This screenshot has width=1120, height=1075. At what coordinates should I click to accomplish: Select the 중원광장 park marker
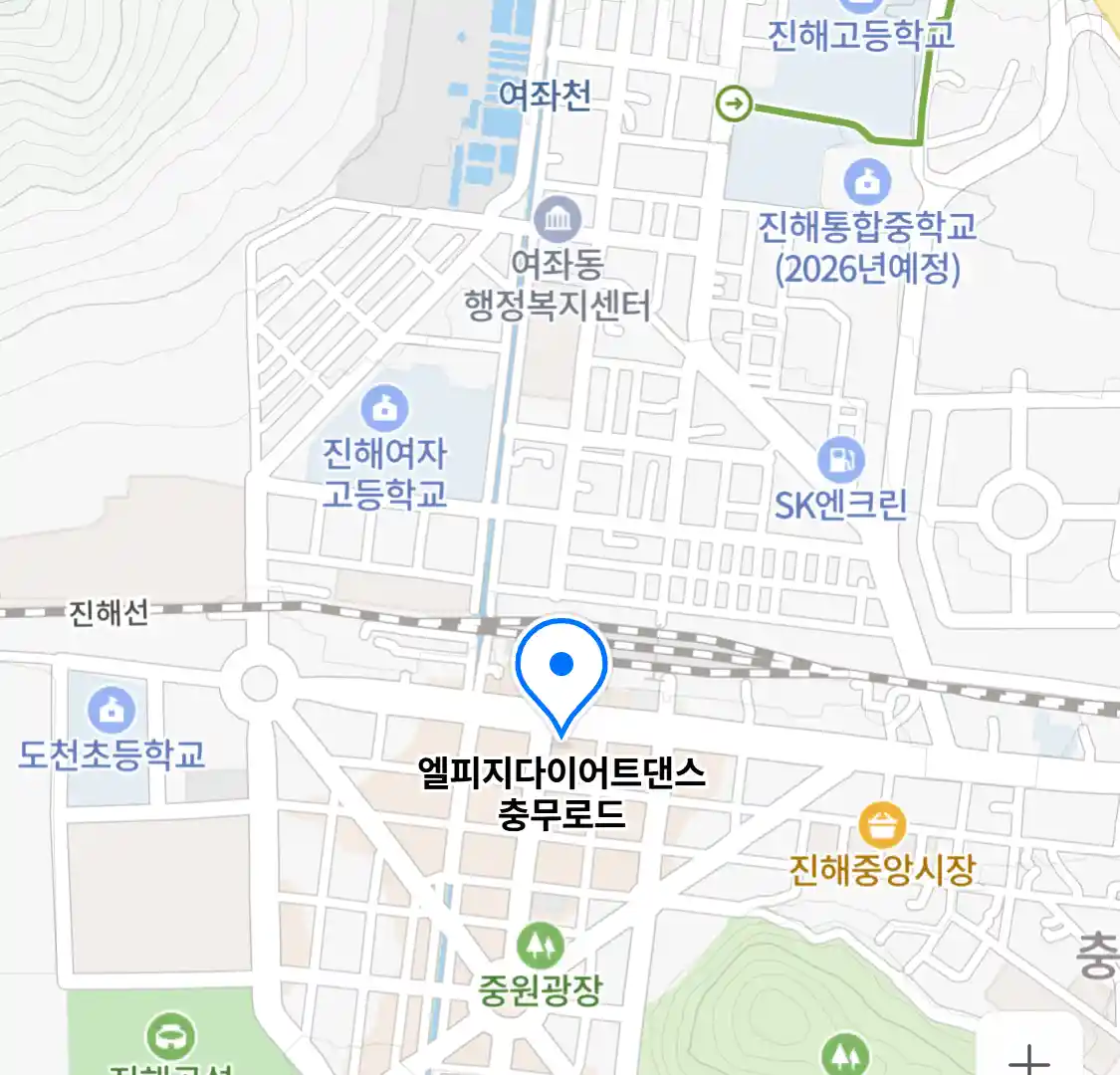(540, 946)
